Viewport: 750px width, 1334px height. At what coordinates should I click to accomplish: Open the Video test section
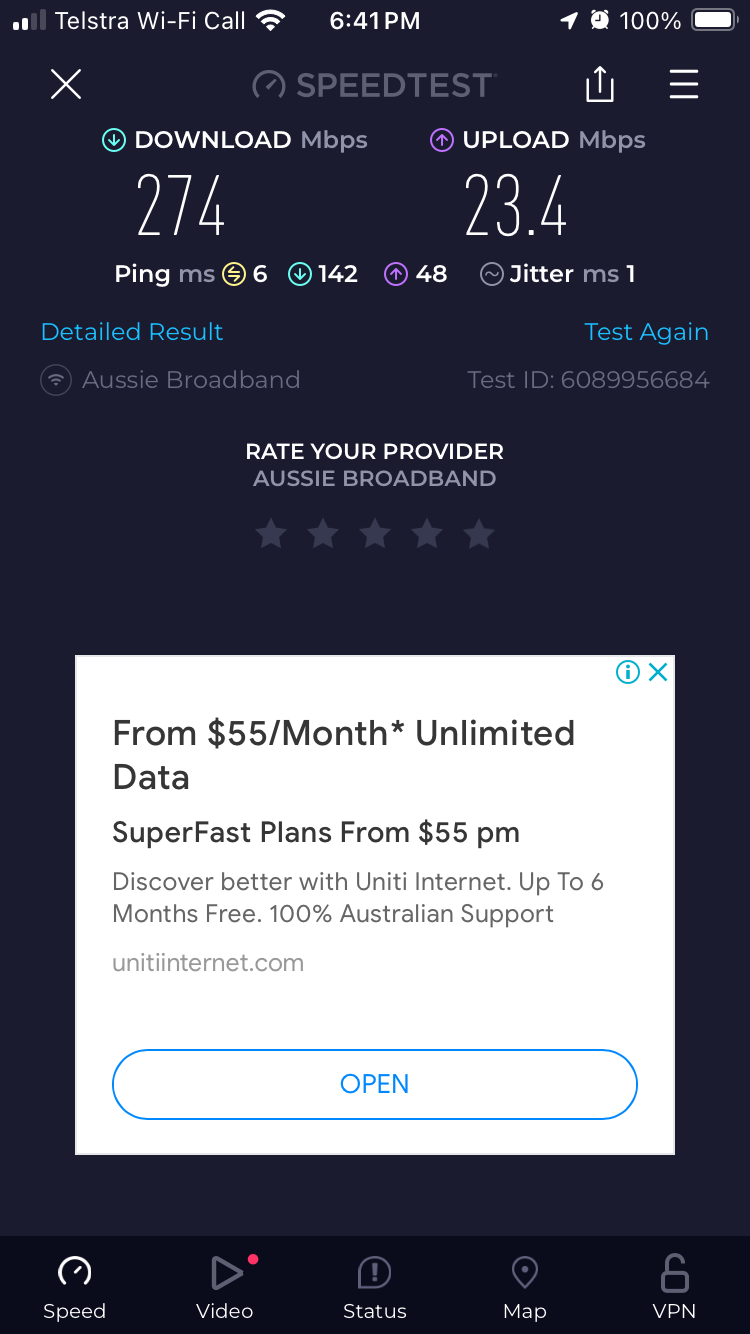[x=224, y=1272]
